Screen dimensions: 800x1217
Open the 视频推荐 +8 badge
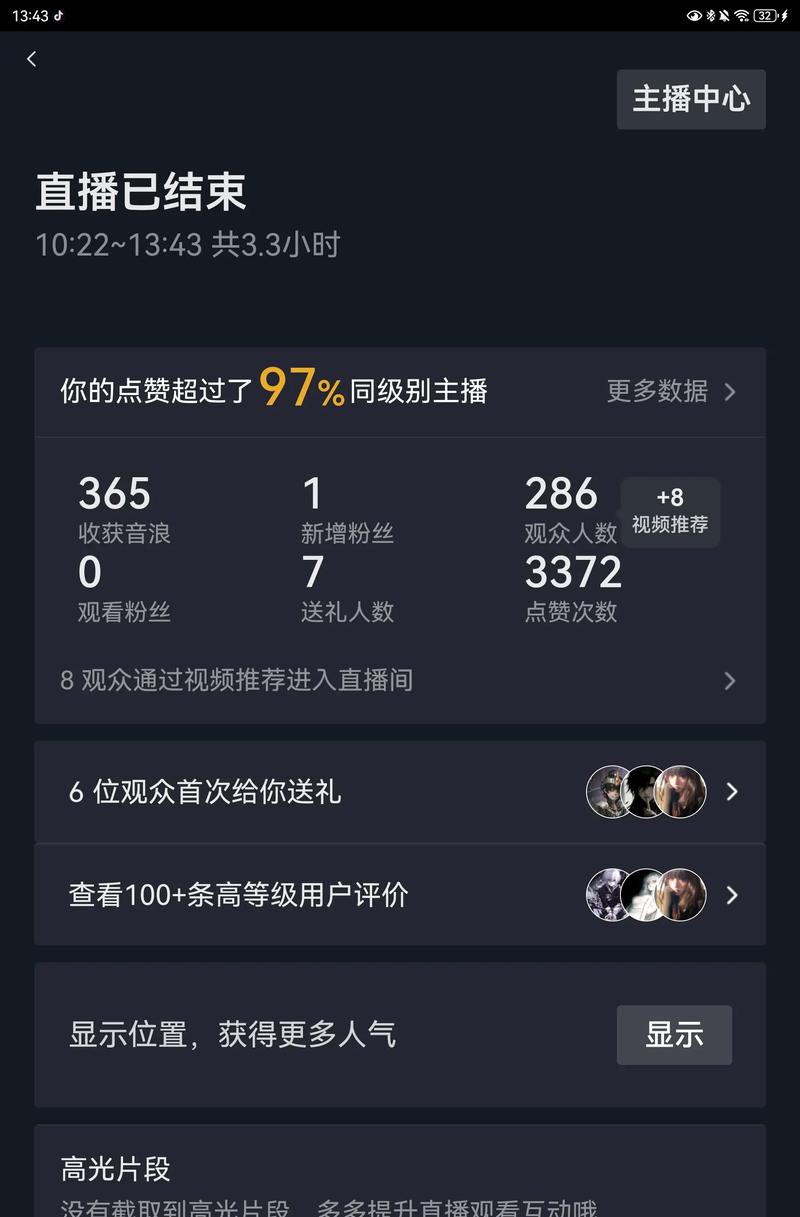click(670, 511)
